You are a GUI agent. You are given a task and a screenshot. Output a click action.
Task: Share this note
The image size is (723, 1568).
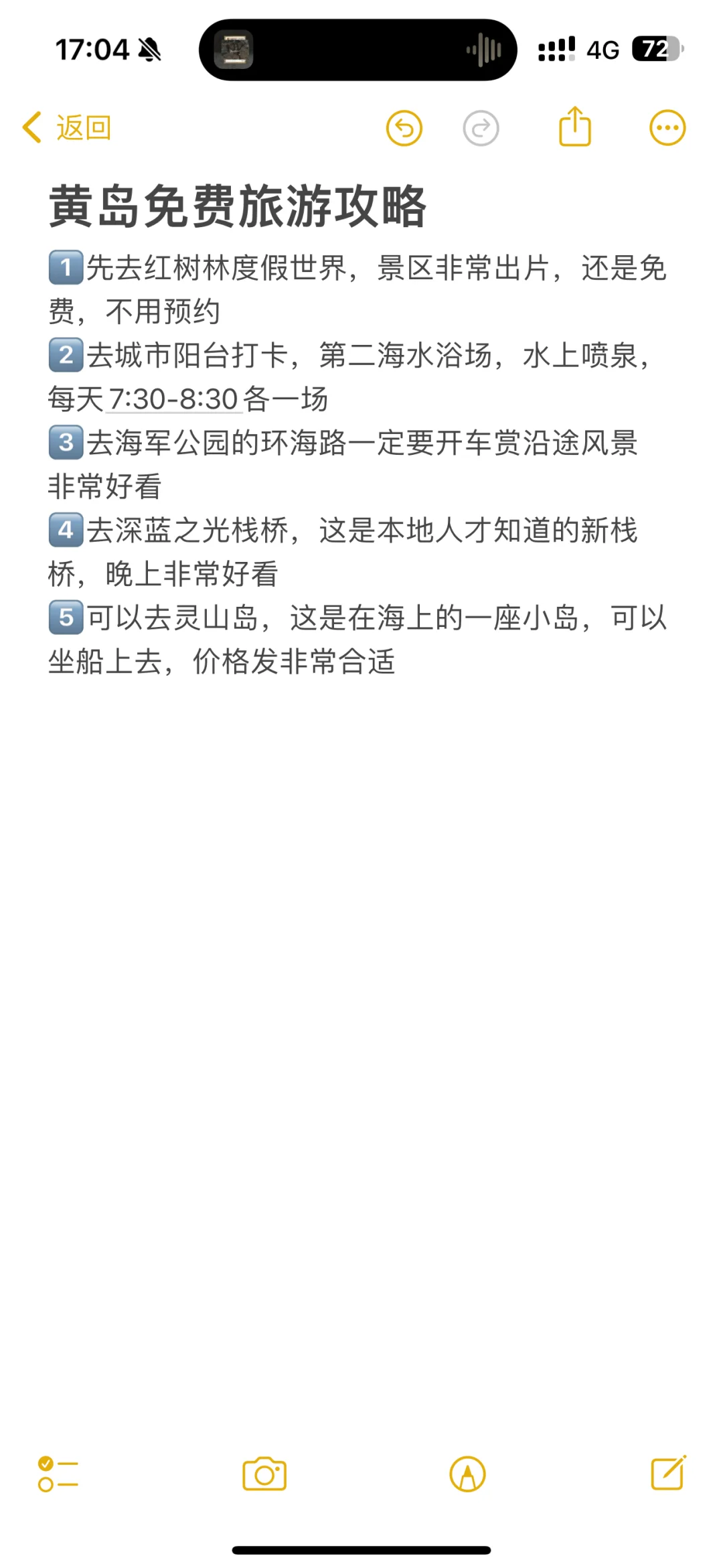[x=575, y=126]
